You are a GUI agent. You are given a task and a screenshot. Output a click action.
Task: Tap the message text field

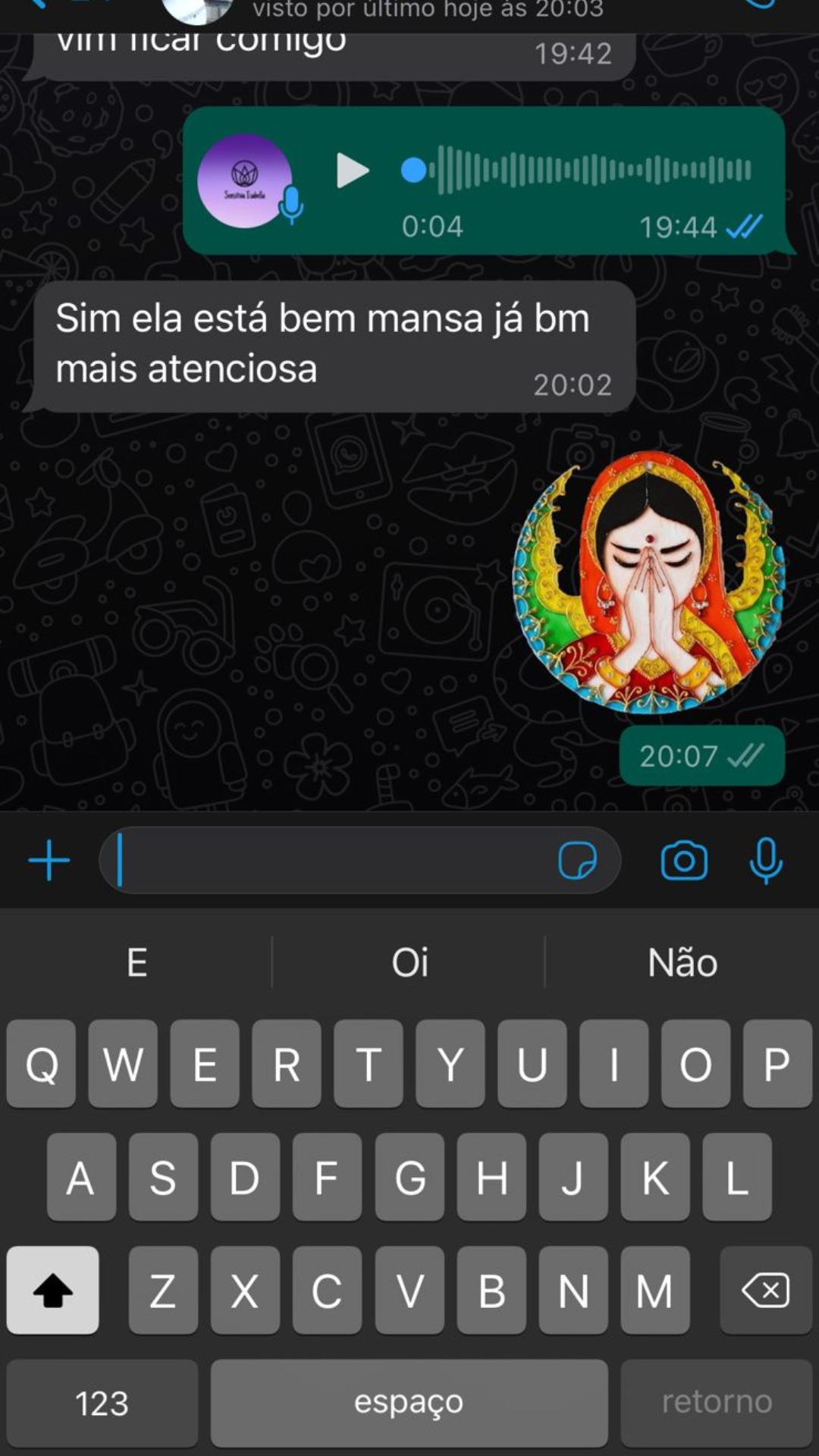(x=334, y=861)
